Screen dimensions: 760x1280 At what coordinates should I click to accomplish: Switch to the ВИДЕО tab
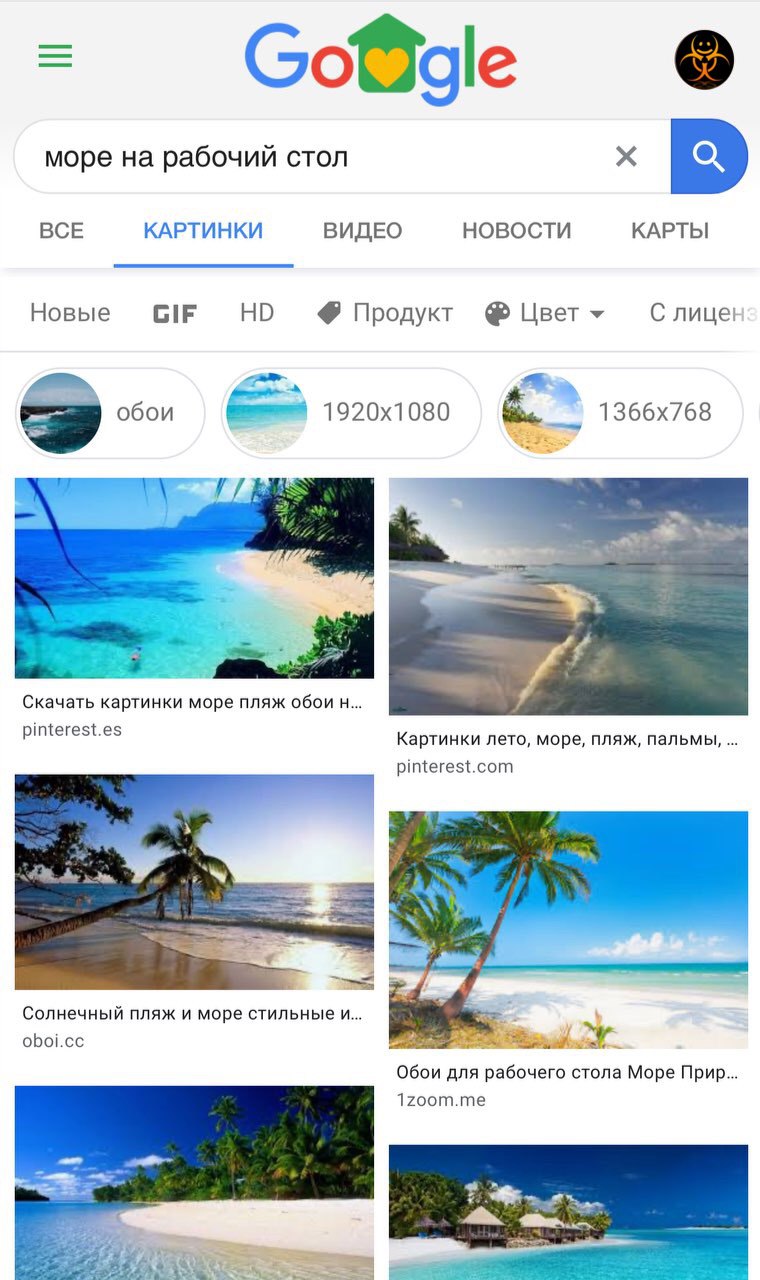click(x=362, y=231)
